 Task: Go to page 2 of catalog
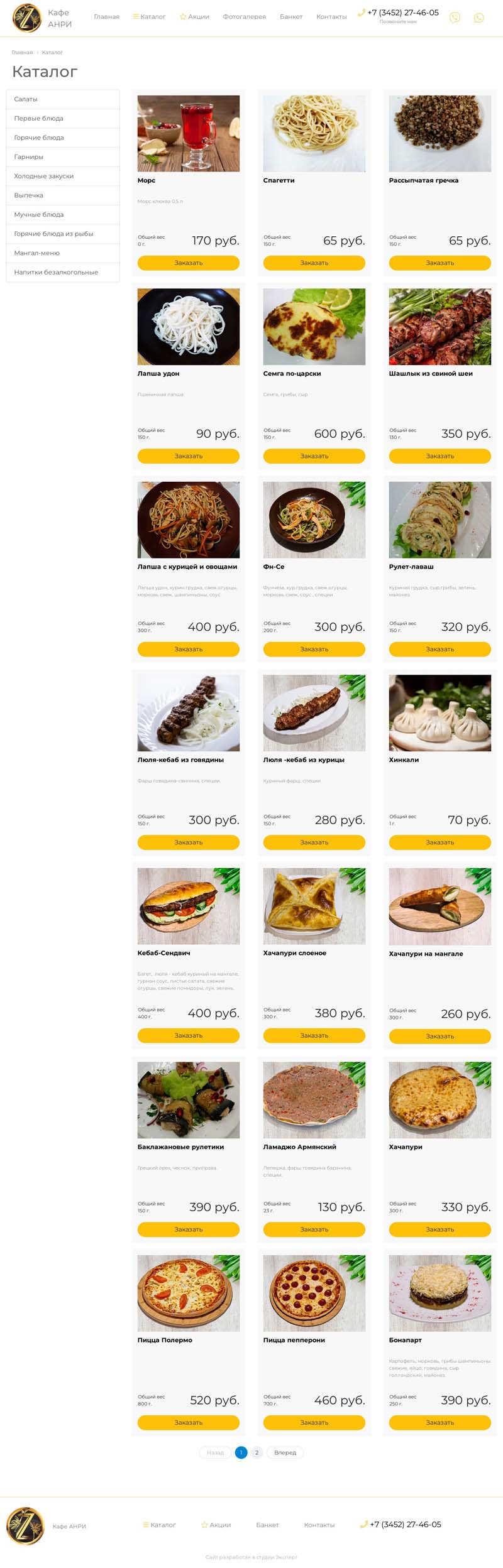(x=257, y=1452)
